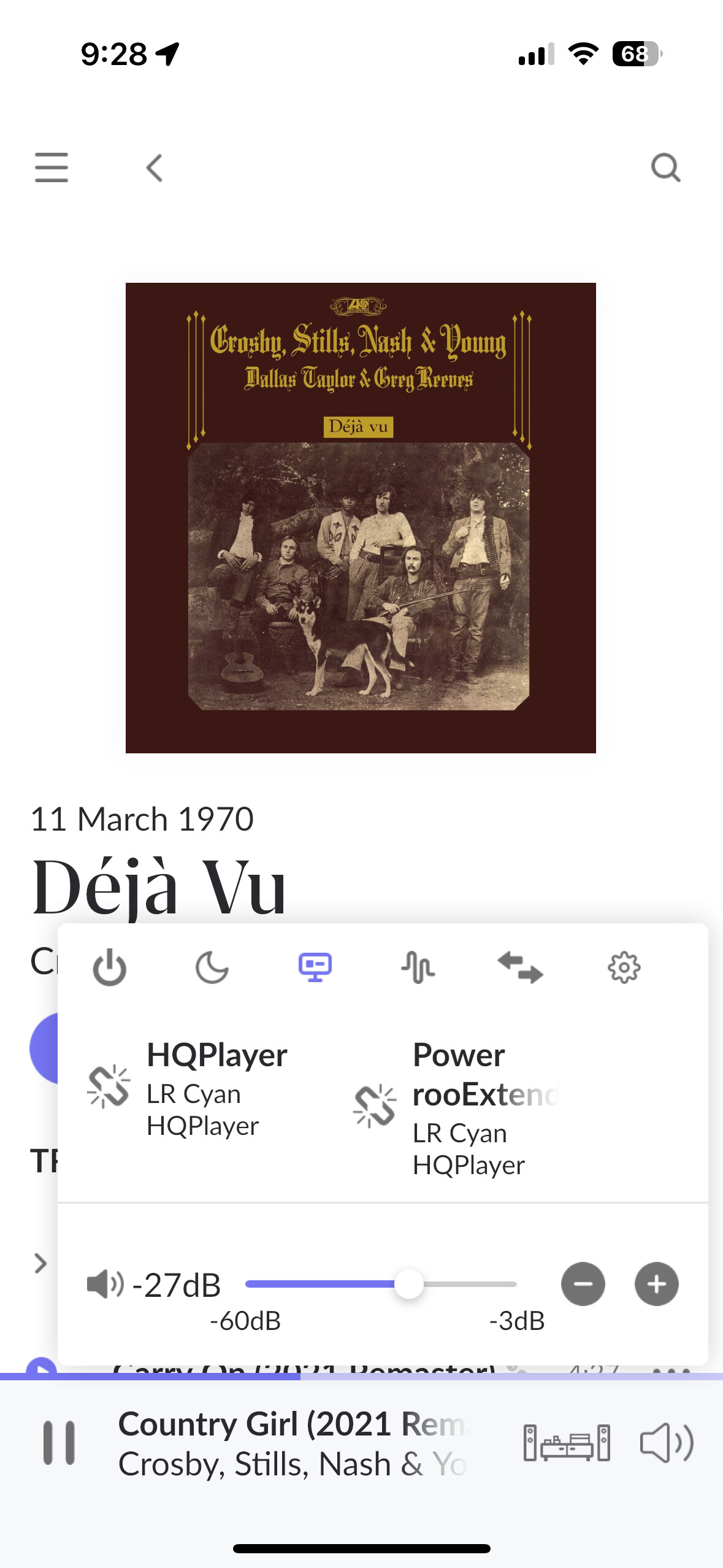Screen dimensions: 723x1568
Task: Open the hamburger menu
Action: tap(52, 167)
